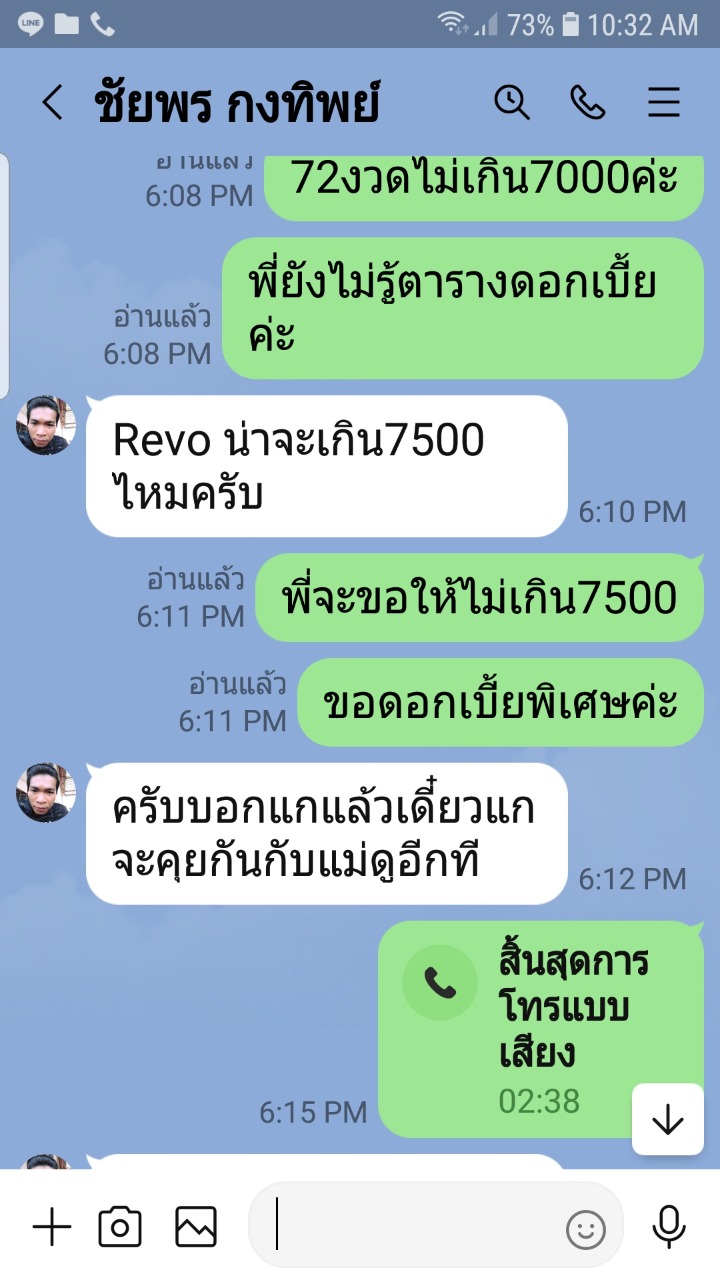Viewport: 720px width, 1280px height.
Task: Search in this chat history
Action: [x=512, y=102]
